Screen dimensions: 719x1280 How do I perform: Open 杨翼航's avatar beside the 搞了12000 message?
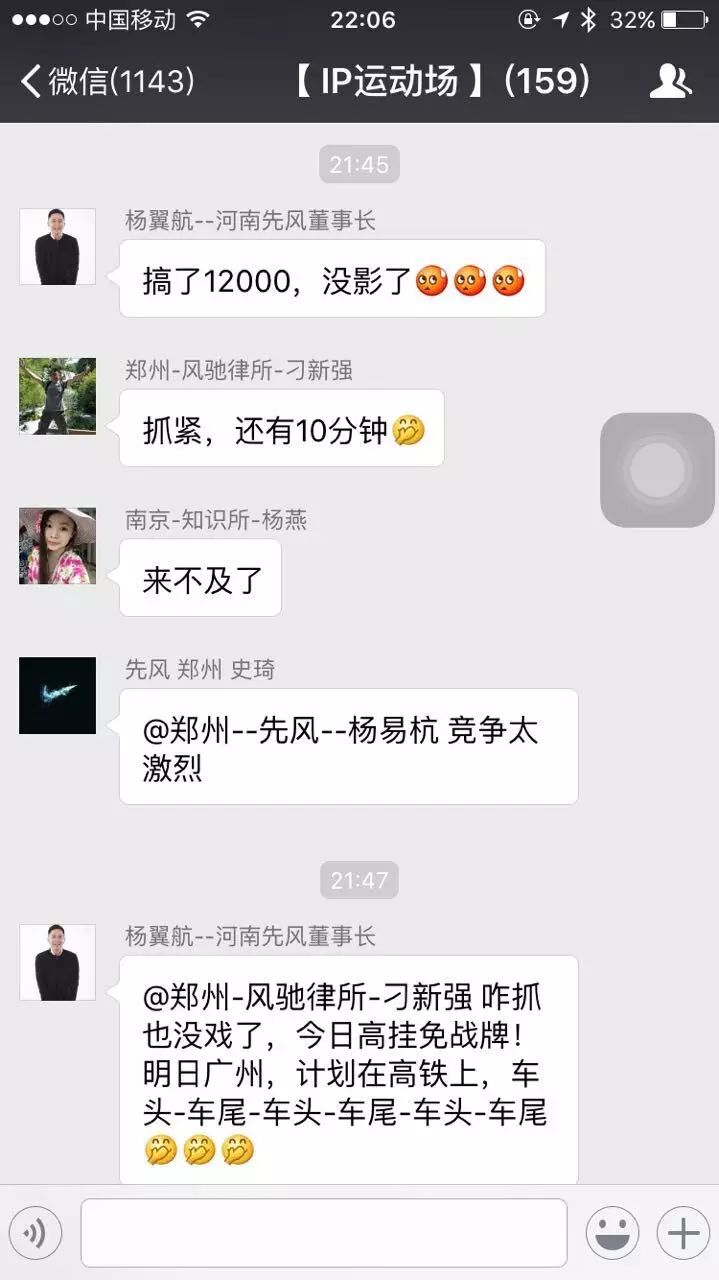pos(58,246)
